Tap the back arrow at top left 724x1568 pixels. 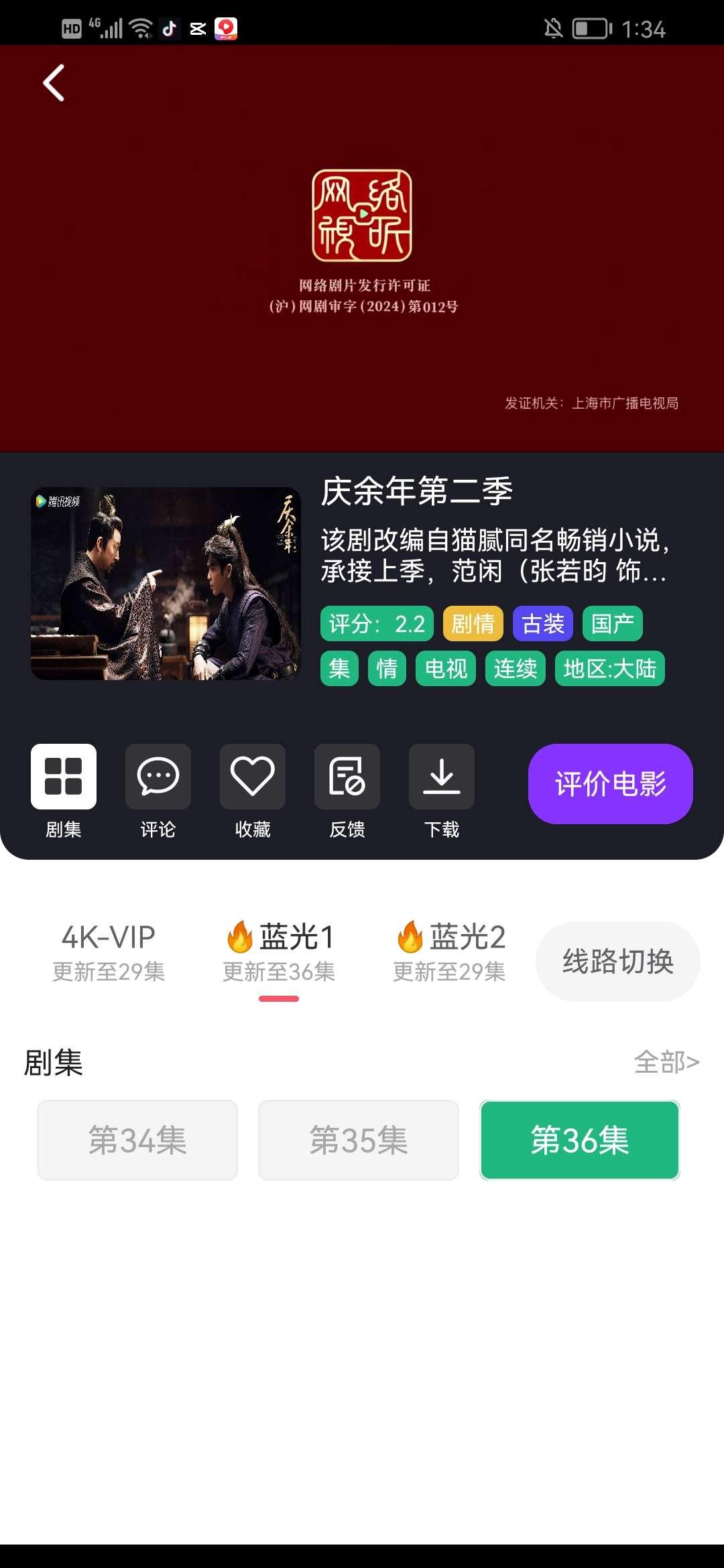click(52, 84)
